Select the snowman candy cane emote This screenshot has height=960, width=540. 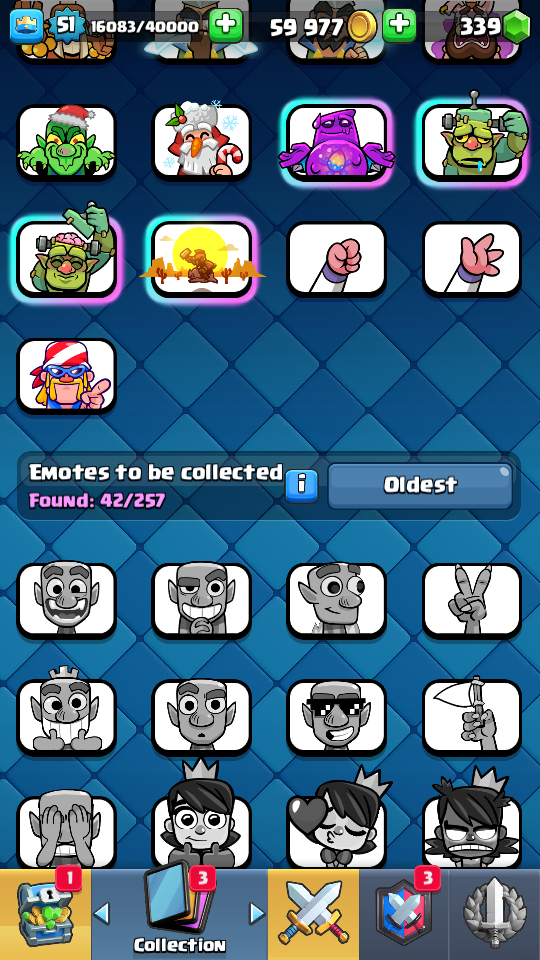click(x=201, y=143)
